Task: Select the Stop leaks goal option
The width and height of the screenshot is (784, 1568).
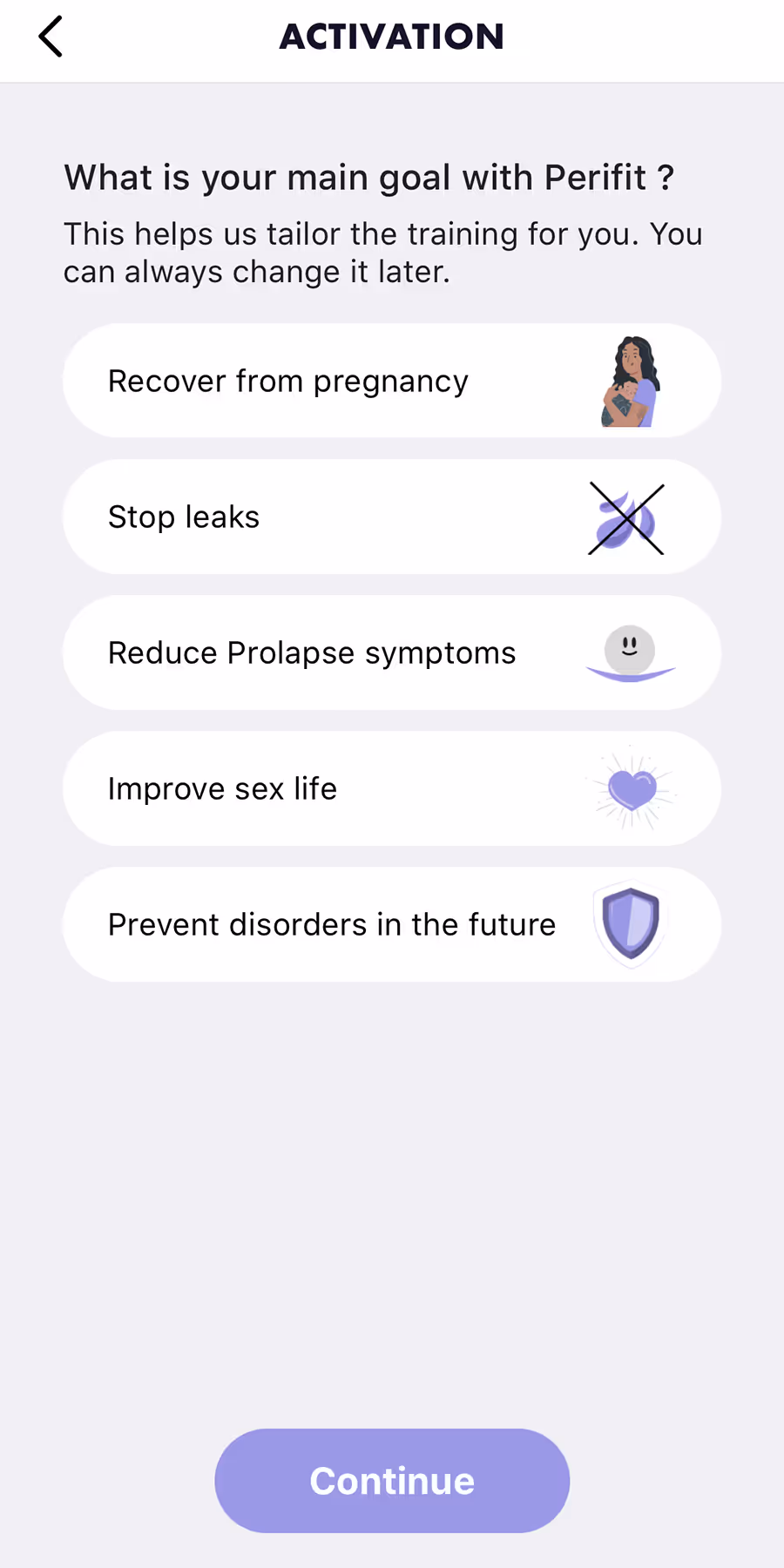Action: pos(392,517)
